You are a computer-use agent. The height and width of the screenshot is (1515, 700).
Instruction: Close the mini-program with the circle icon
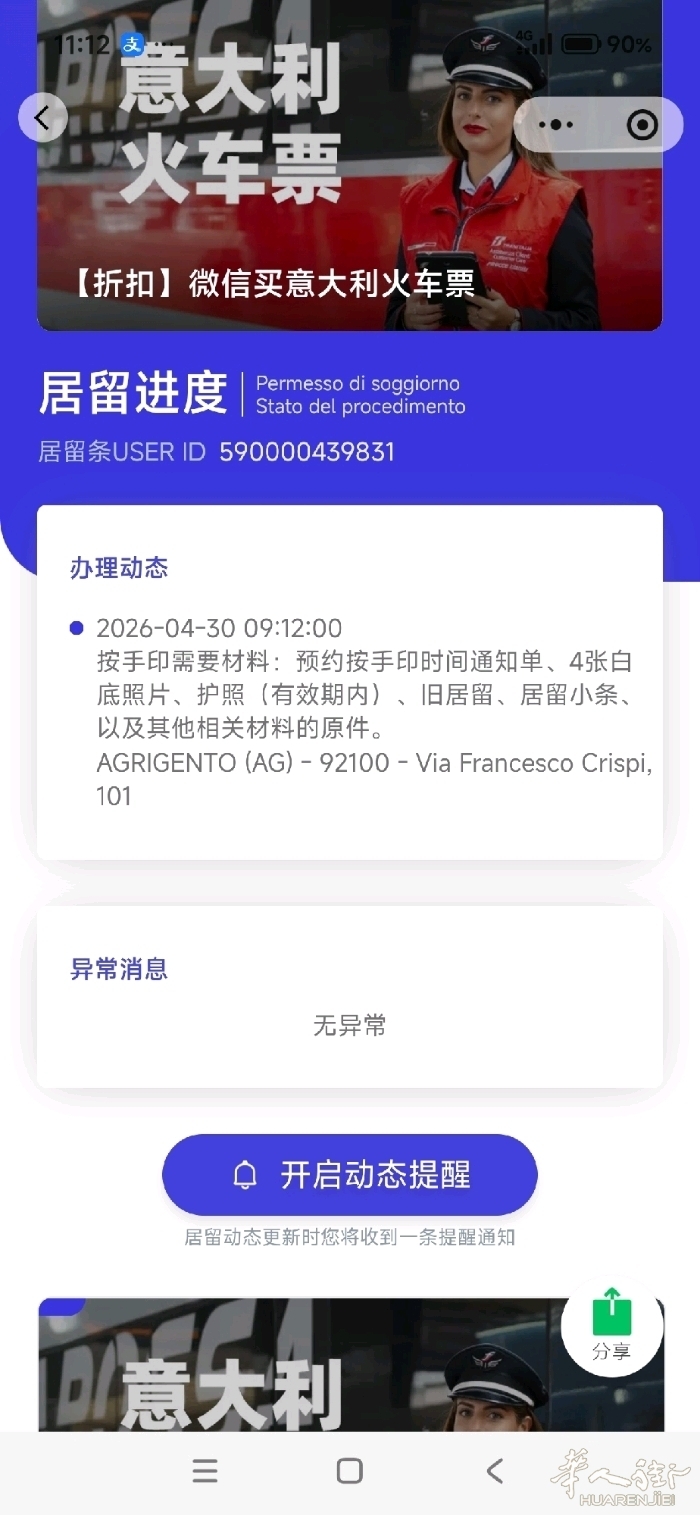coord(642,125)
